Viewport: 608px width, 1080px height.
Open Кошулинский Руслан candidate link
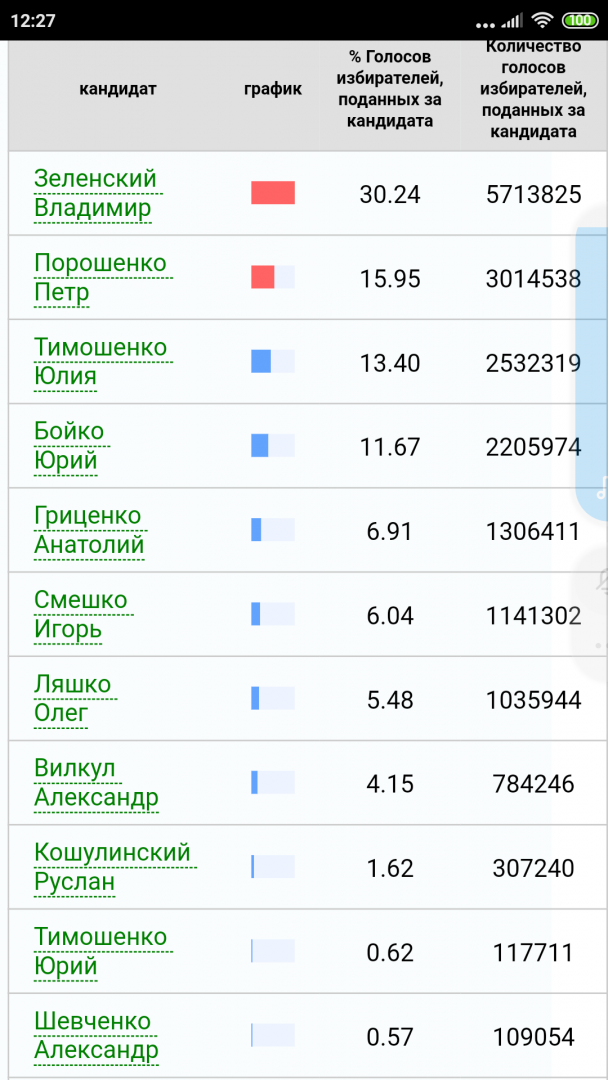coord(112,867)
